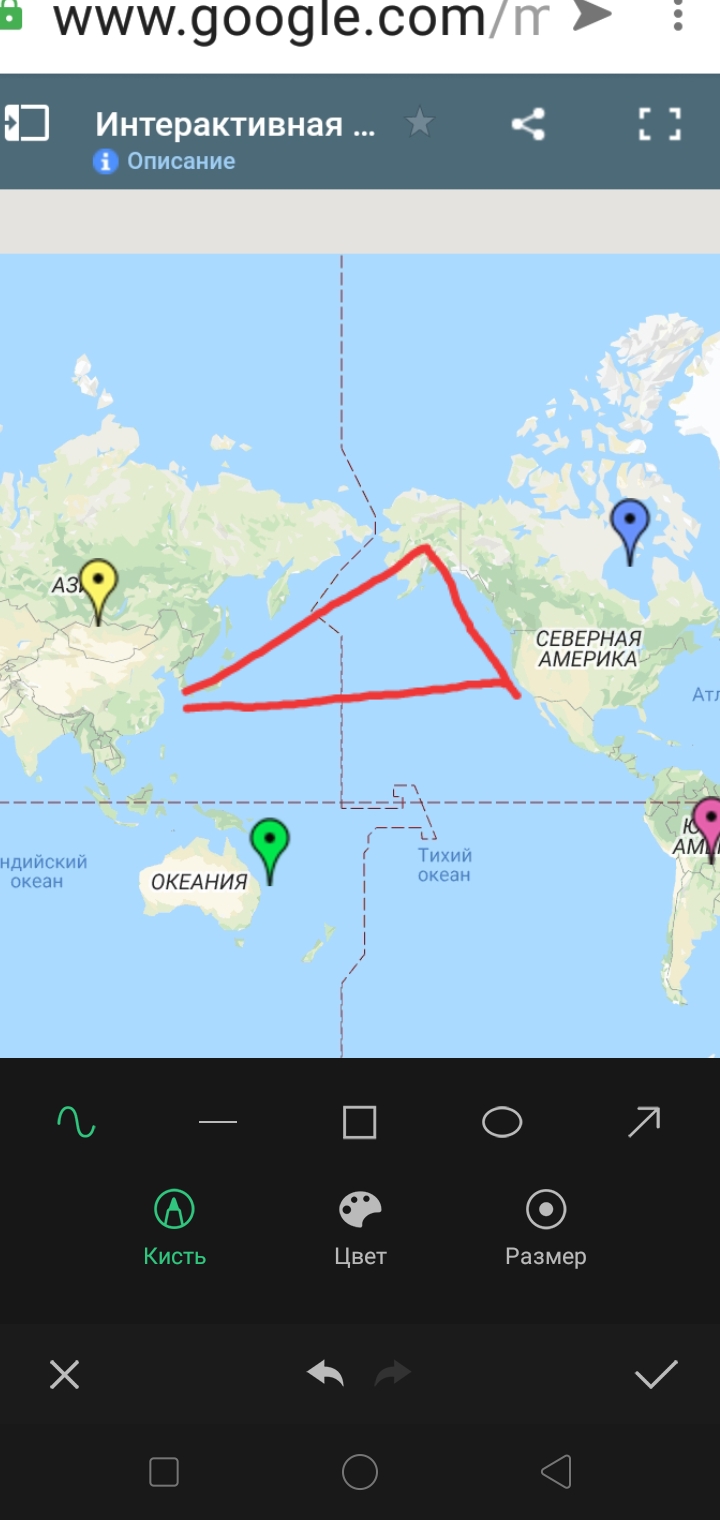Image resolution: width=720 pixels, height=1520 pixels.
Task: Select the freehand curve drawing tool
Action: pyautogui.click(x=76, y=1122)
